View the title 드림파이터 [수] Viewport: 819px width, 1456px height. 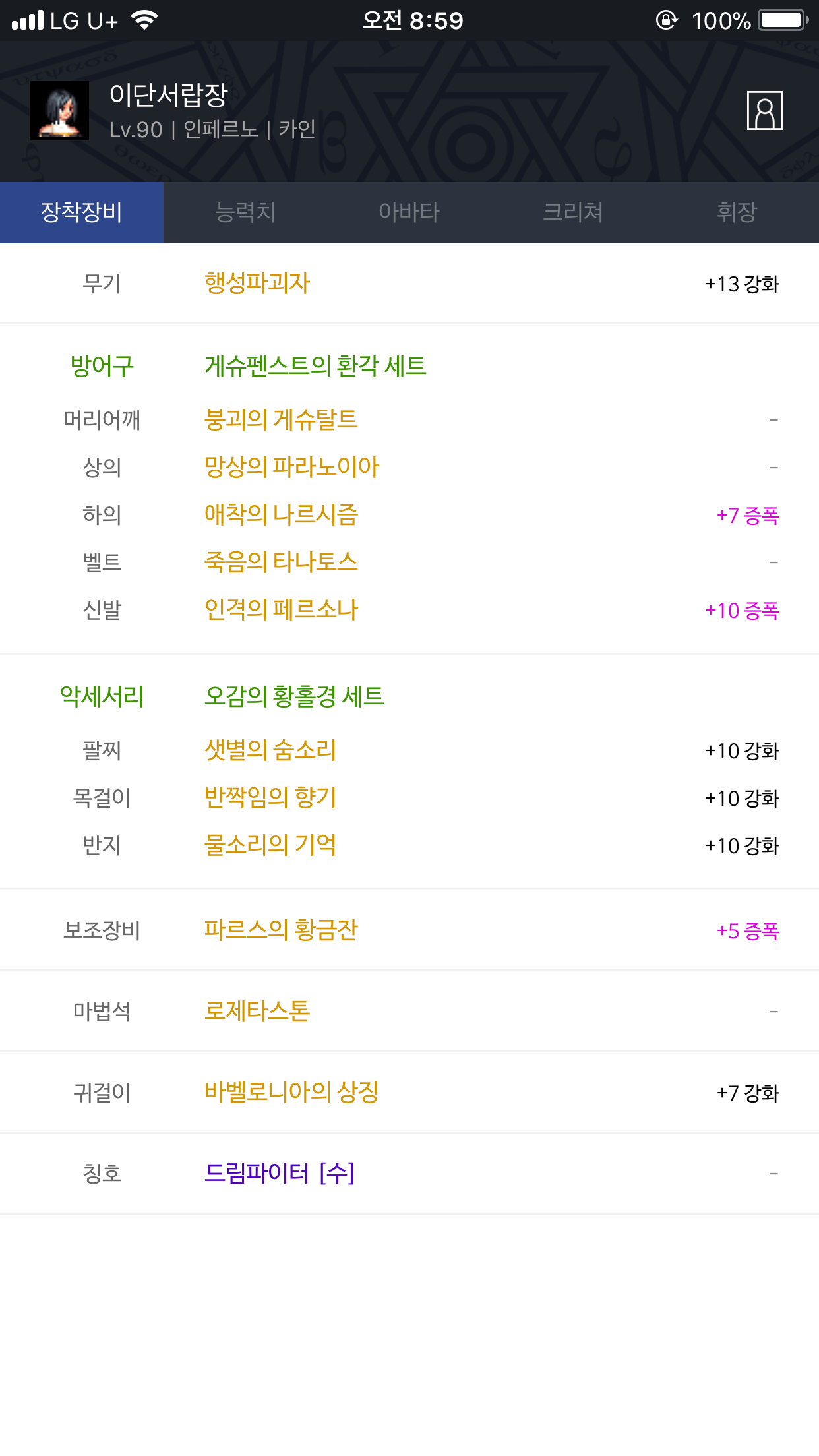280,1173
